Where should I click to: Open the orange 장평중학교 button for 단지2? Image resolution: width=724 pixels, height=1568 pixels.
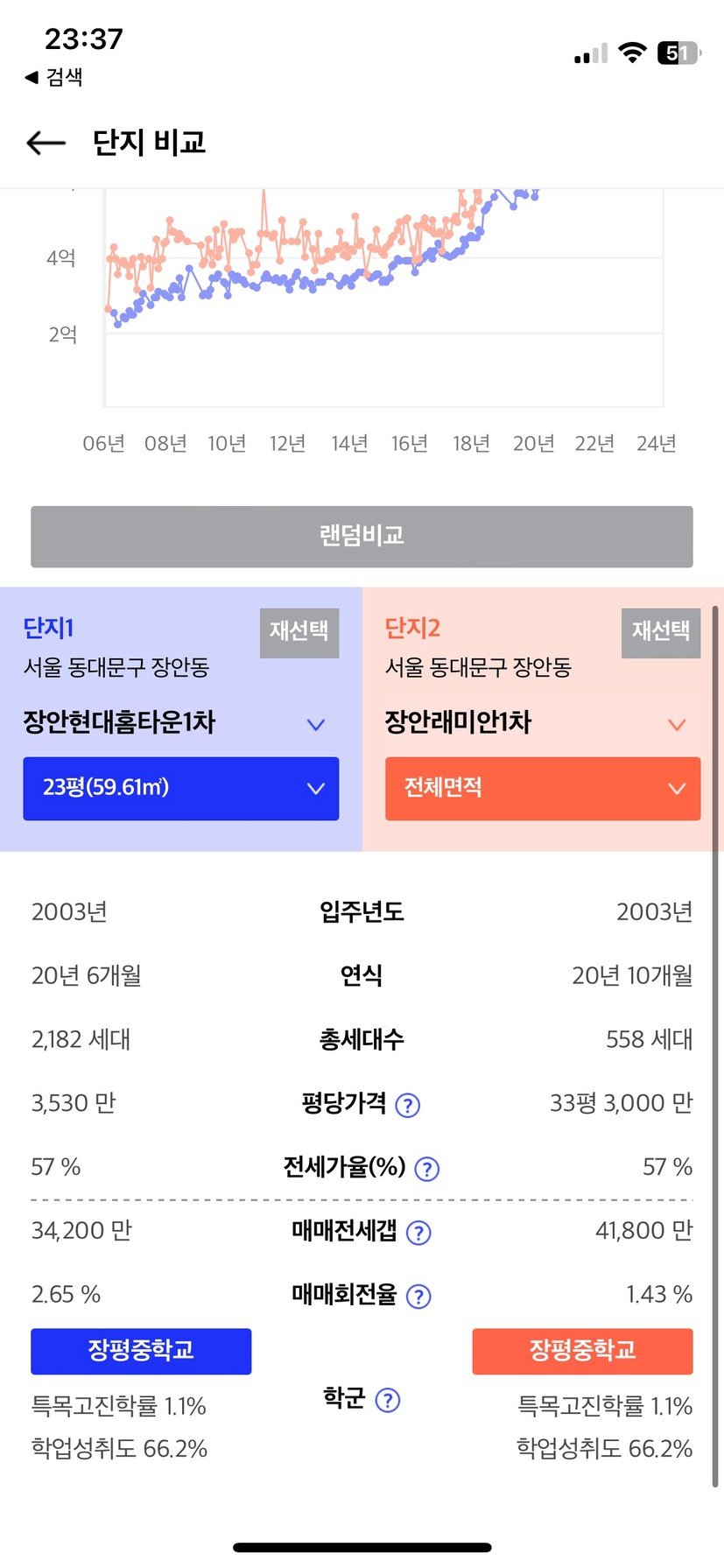(582, 1351)
